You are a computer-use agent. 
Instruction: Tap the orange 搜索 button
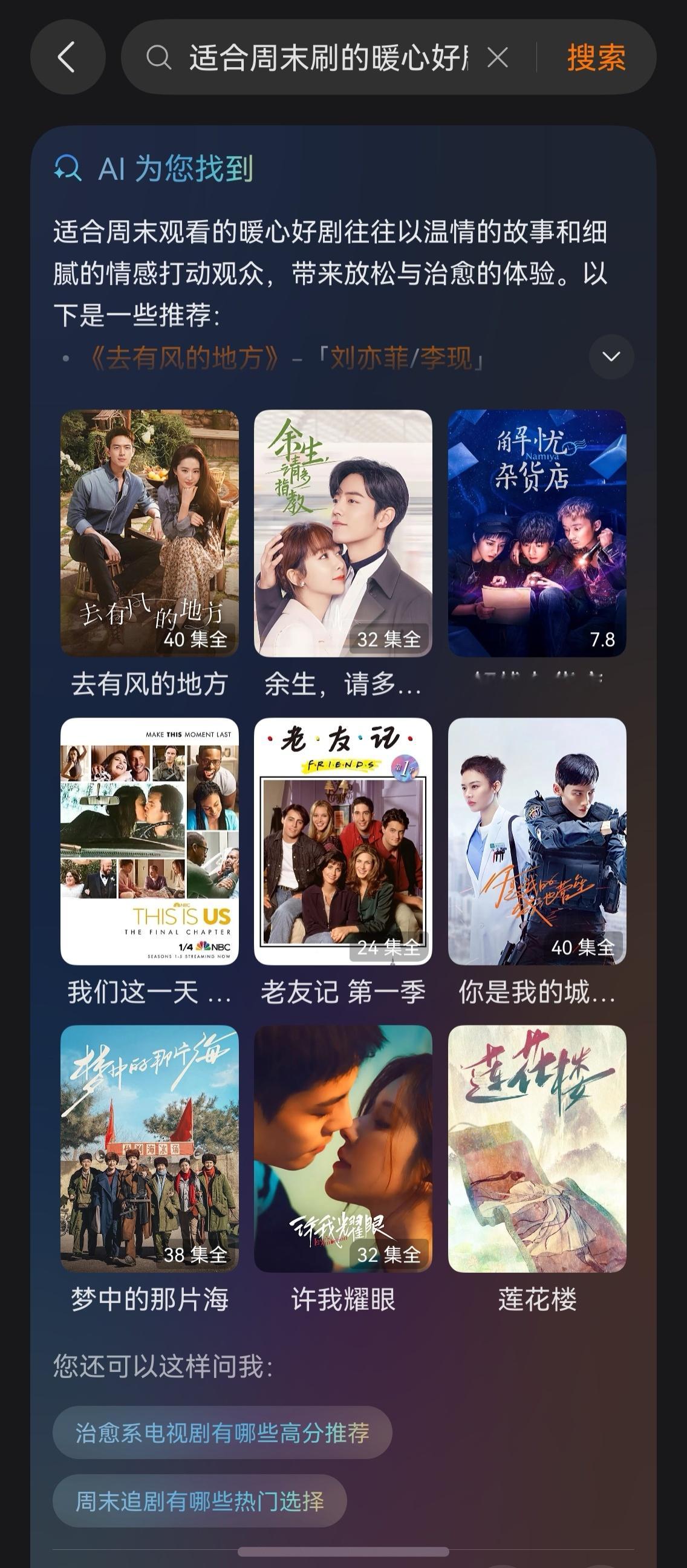596,58
